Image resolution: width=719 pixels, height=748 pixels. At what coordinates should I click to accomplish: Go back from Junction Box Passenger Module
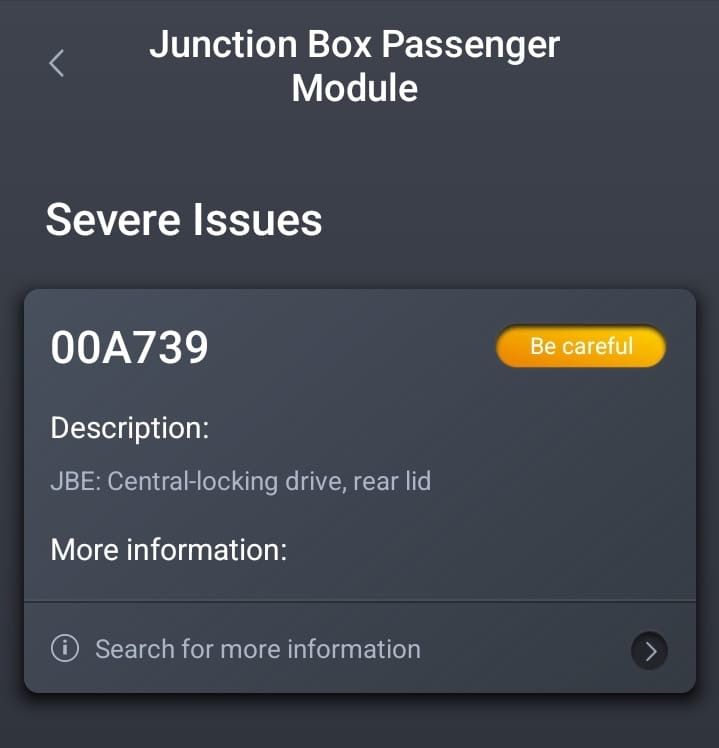[x=57, y=64]
